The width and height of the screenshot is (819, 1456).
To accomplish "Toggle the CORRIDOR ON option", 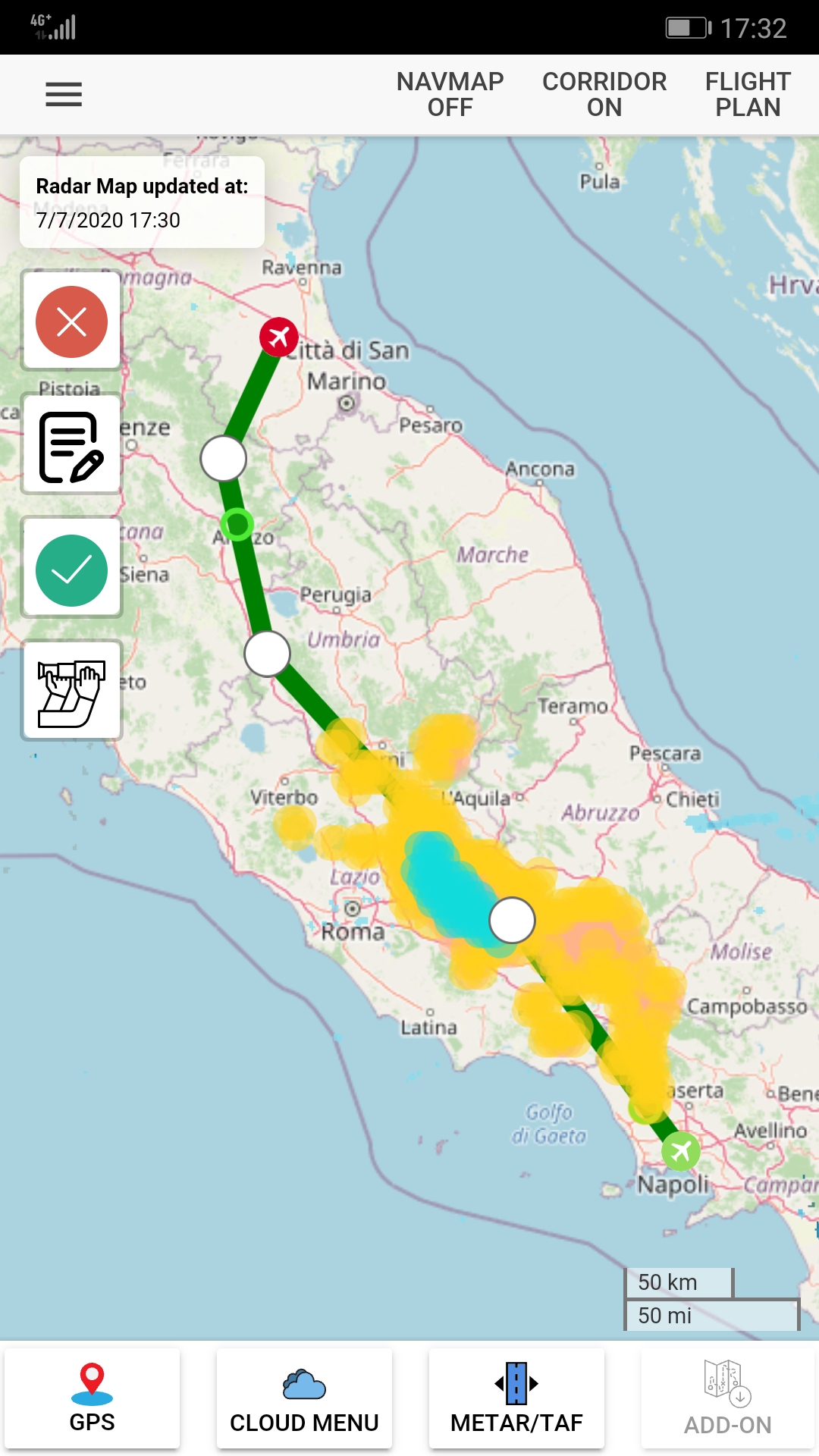I will [604, 95].
